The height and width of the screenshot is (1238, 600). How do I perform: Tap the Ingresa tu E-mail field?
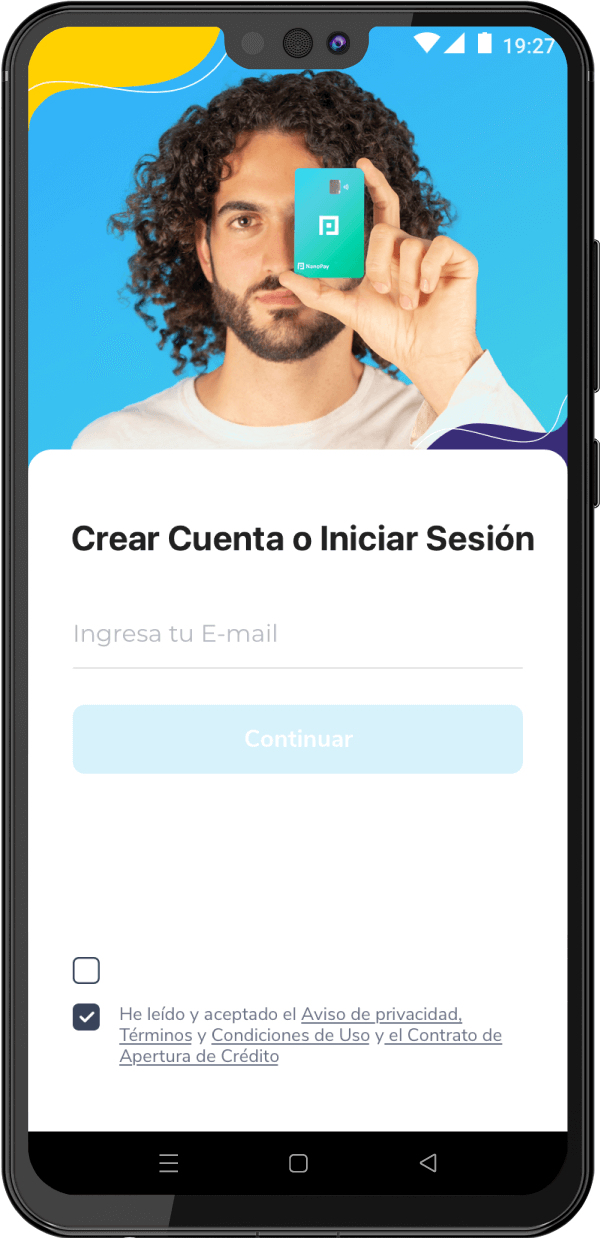pos(297,634)
